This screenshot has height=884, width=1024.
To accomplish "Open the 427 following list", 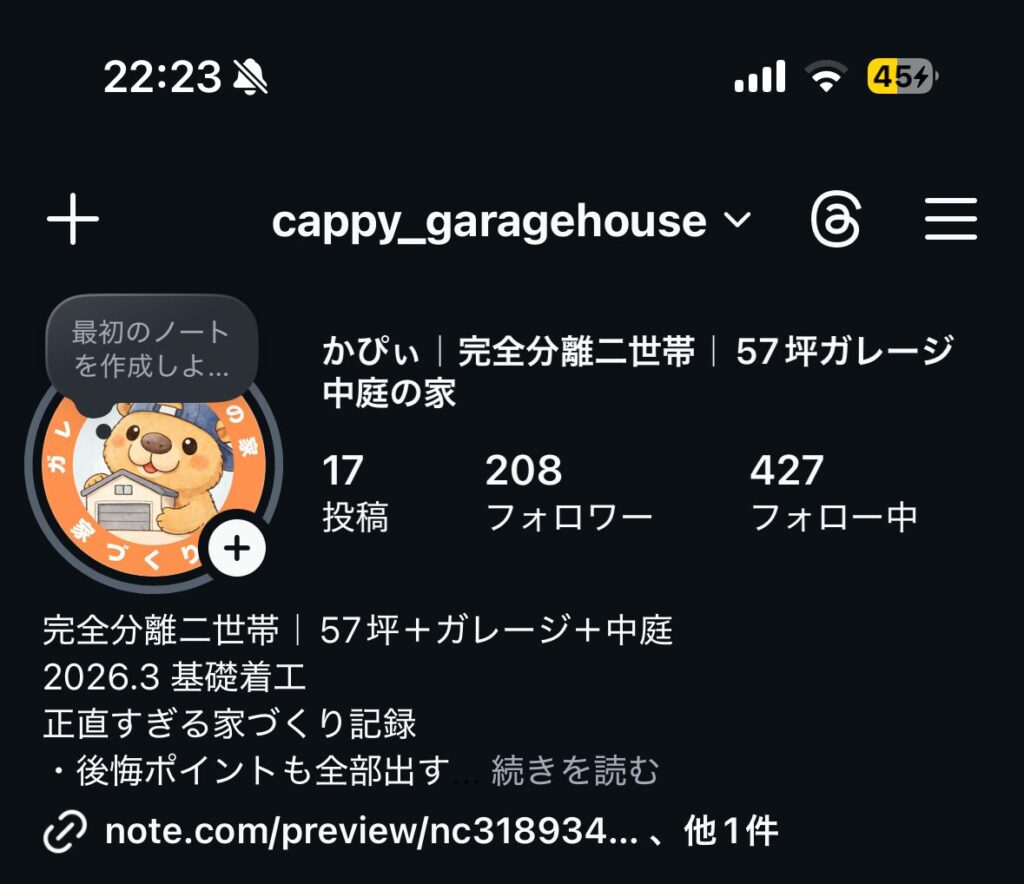I will click(x=832, y=493).
